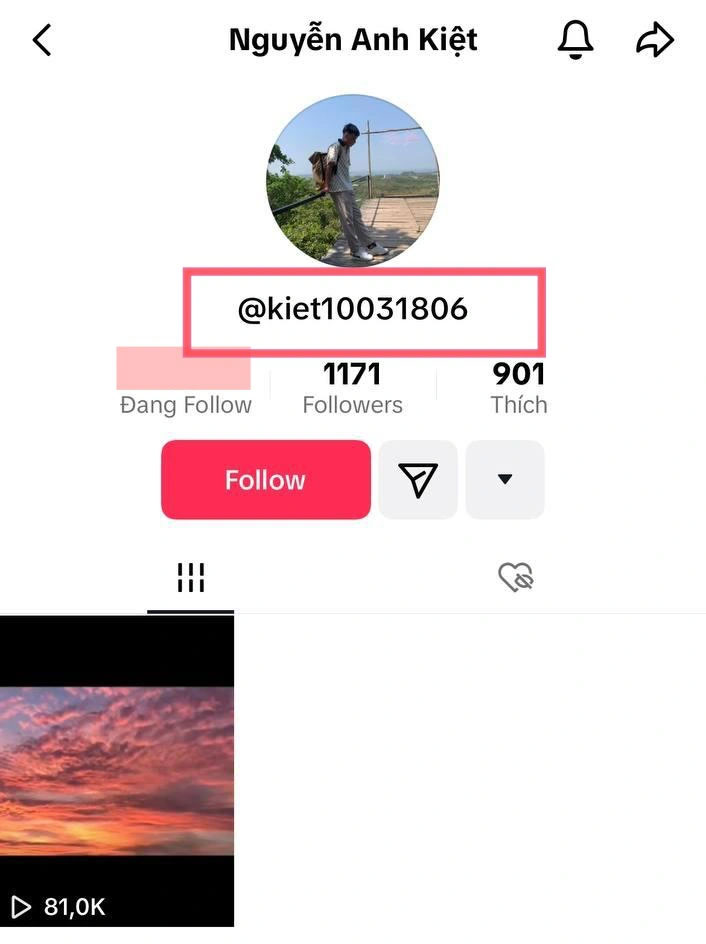This screenshot has width=706, height=944.
Task: Send a message with the paper plane button
Action: point(418,480)
